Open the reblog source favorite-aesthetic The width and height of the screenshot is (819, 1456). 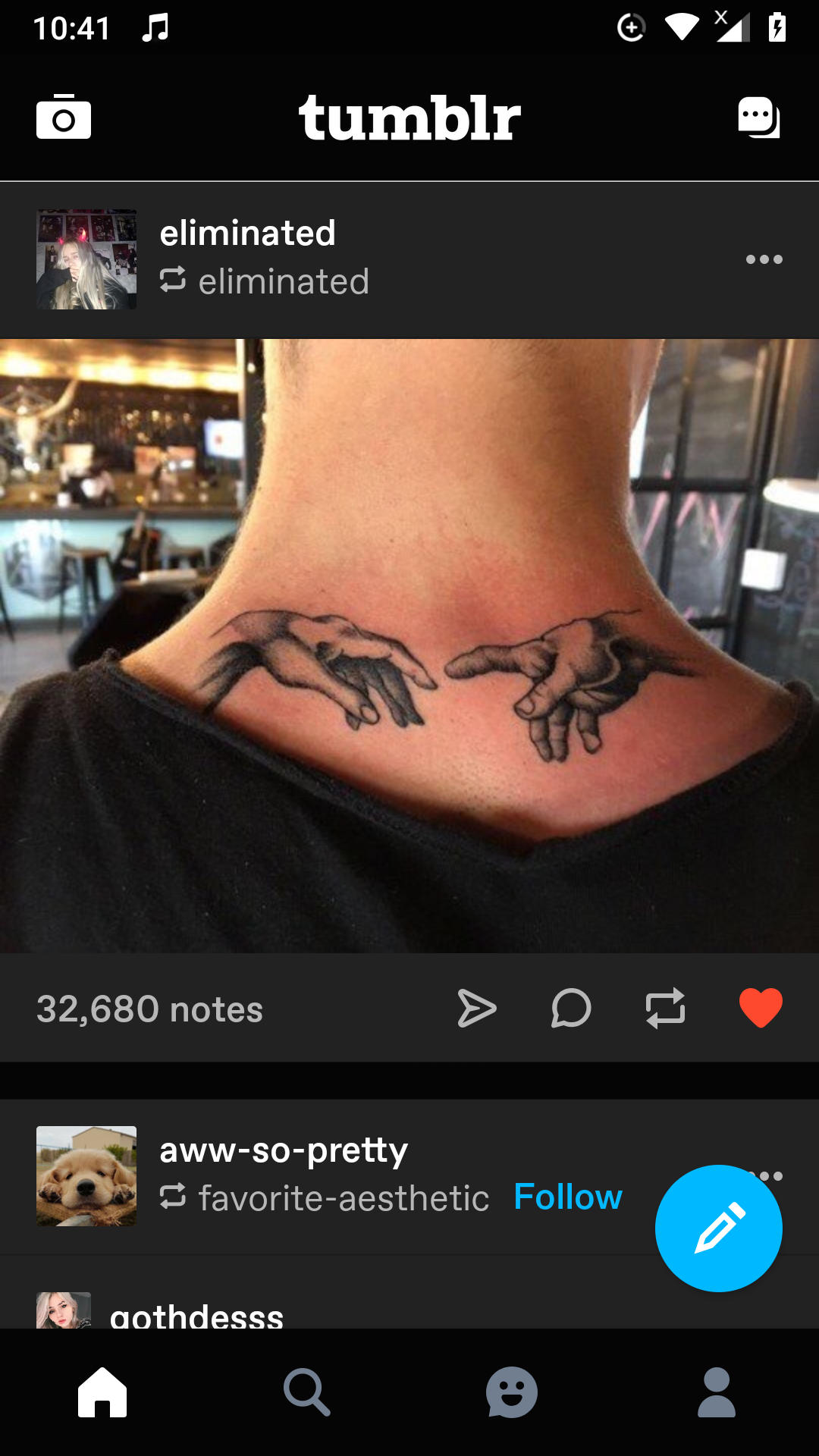pyautogui.click(x=344, y=1198)
